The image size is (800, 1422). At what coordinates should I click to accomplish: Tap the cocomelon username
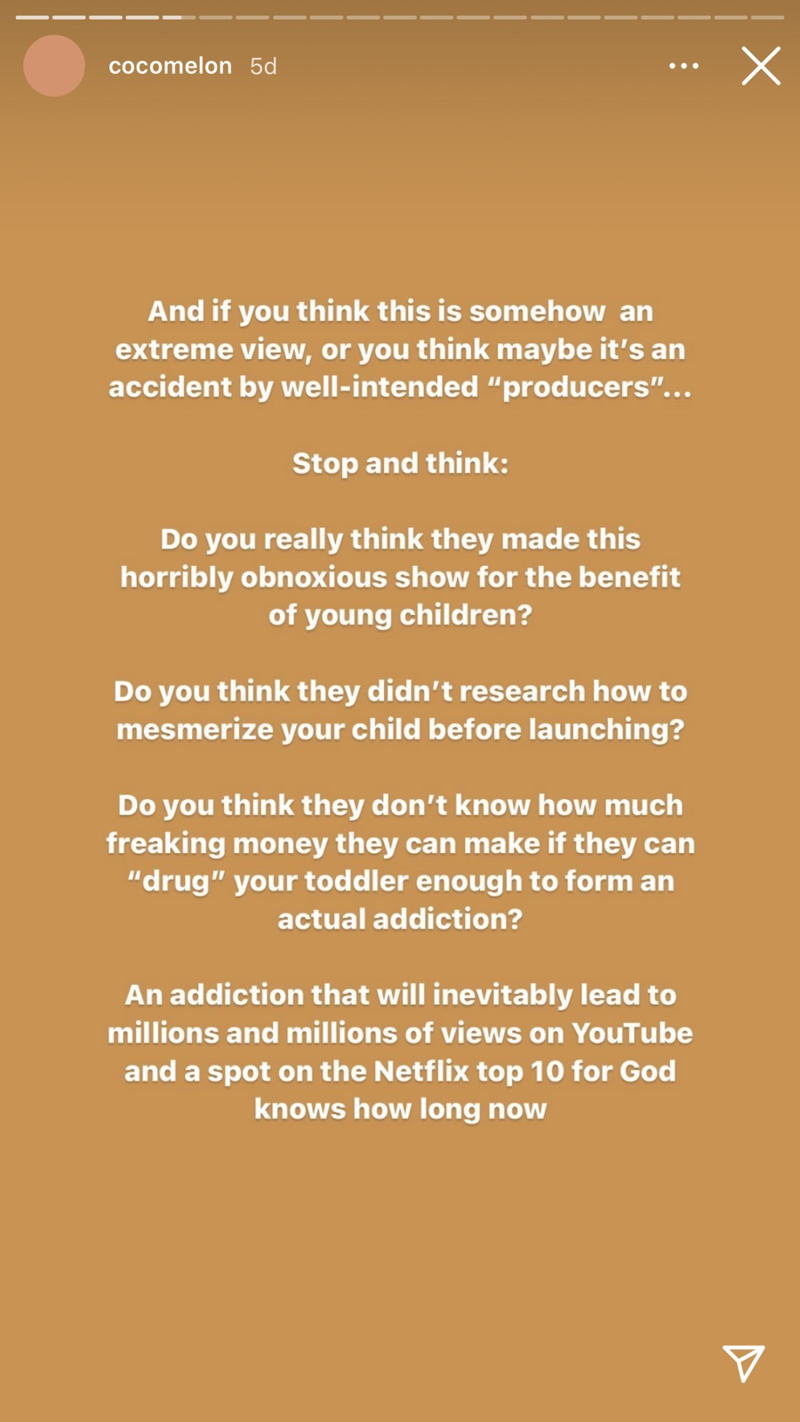(170, 66)
